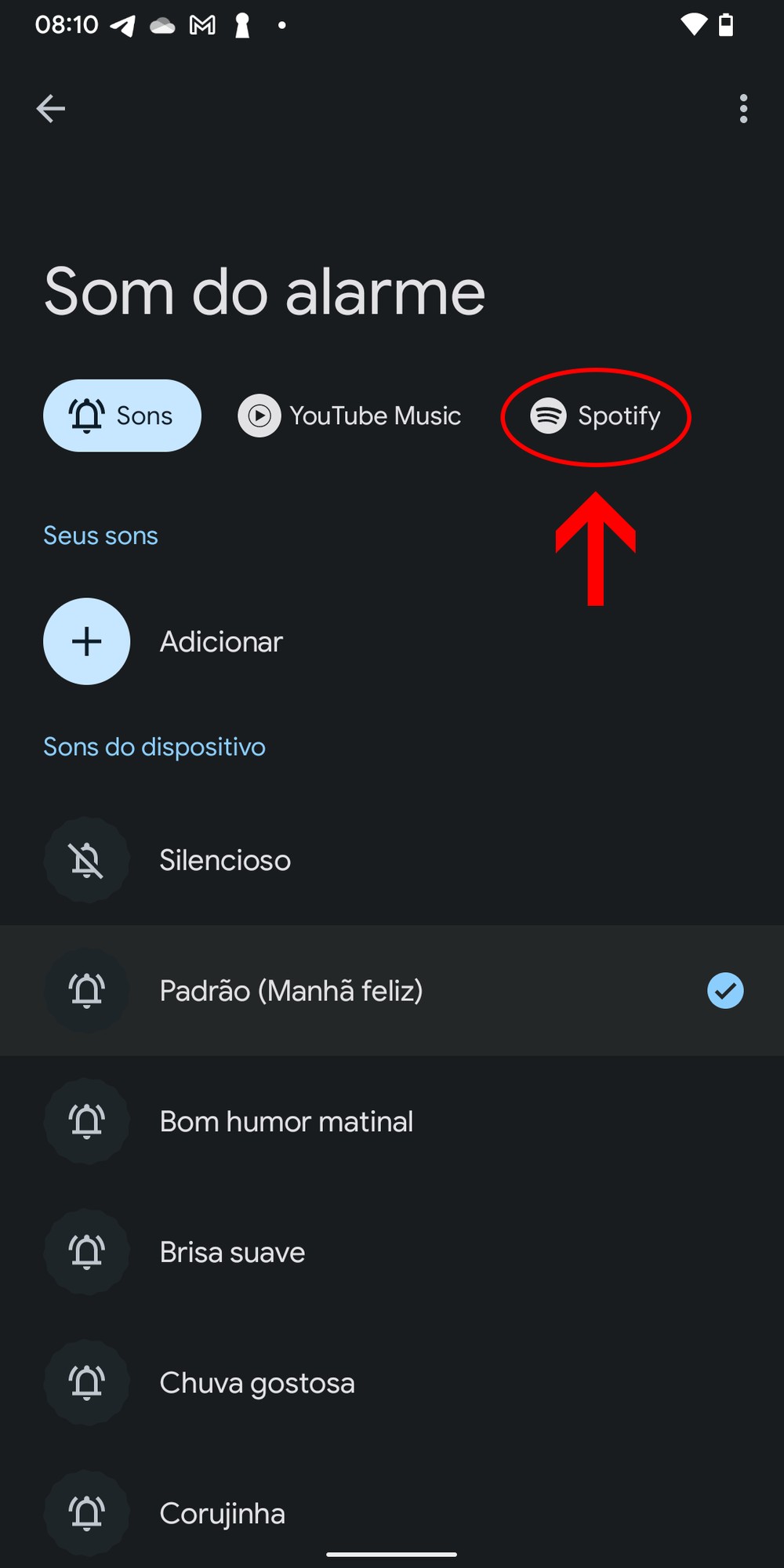
Task: Switch to the YouTube Music tab
Action: (x=350, y=416)
